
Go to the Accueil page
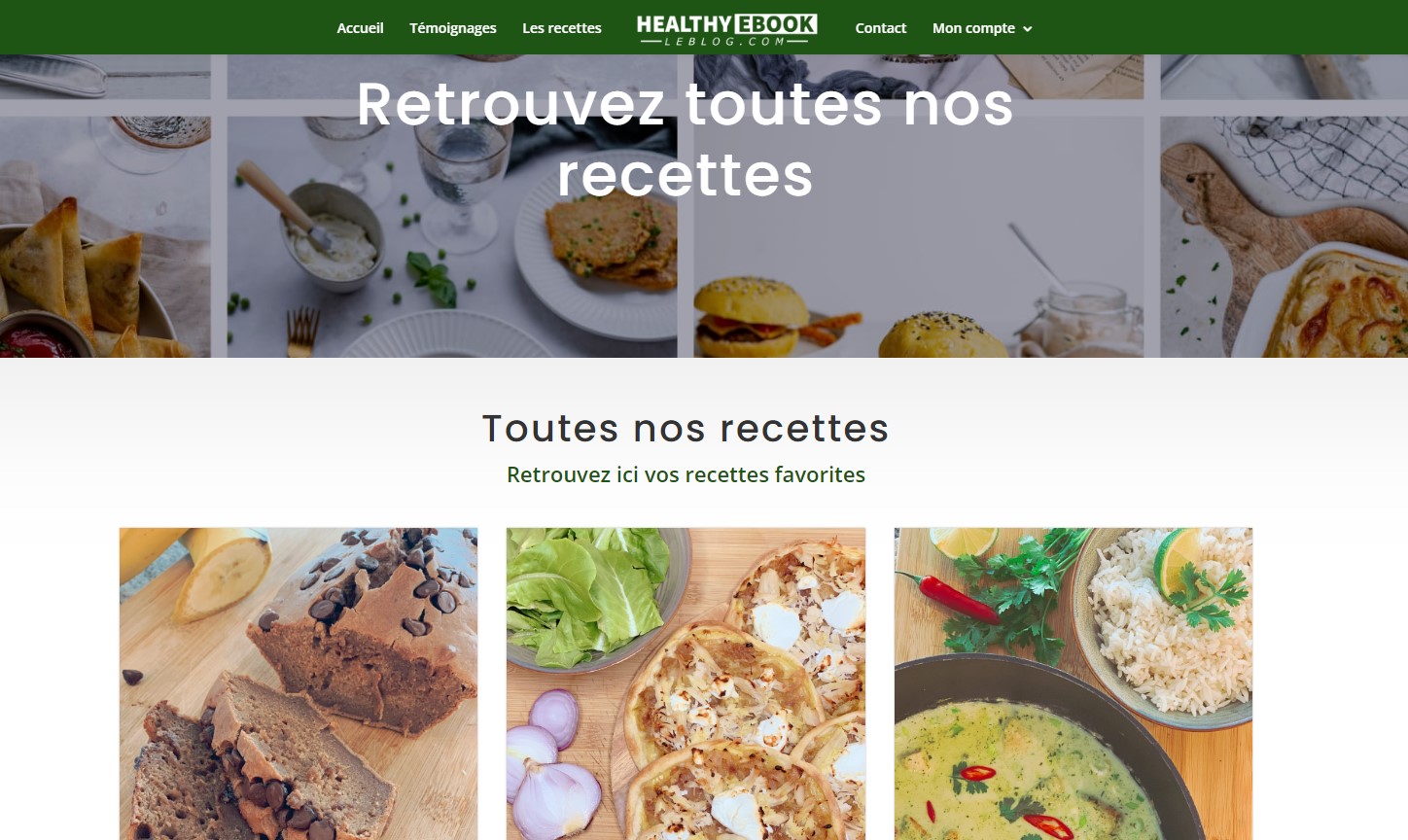click(x=360, y=28)
